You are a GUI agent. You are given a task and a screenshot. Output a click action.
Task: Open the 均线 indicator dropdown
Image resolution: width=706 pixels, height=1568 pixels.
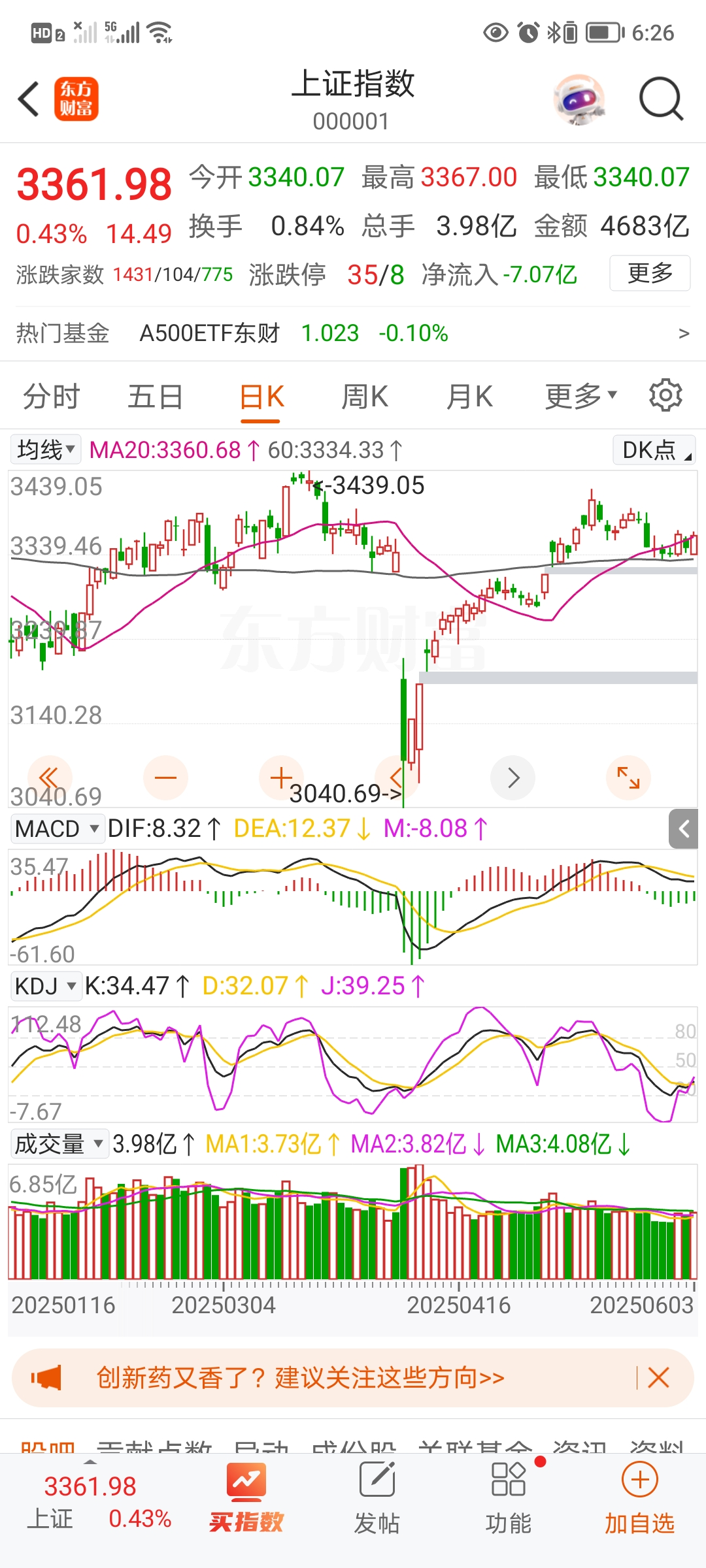pos(46,449)
